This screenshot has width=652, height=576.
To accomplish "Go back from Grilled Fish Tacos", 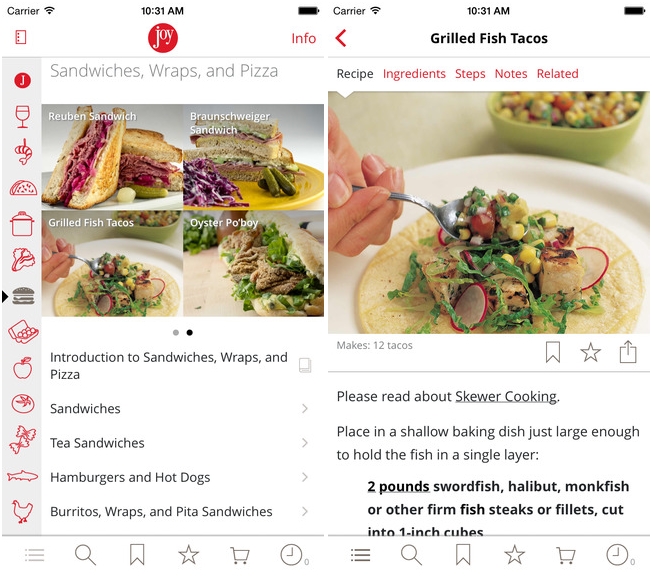I will 341,39.
